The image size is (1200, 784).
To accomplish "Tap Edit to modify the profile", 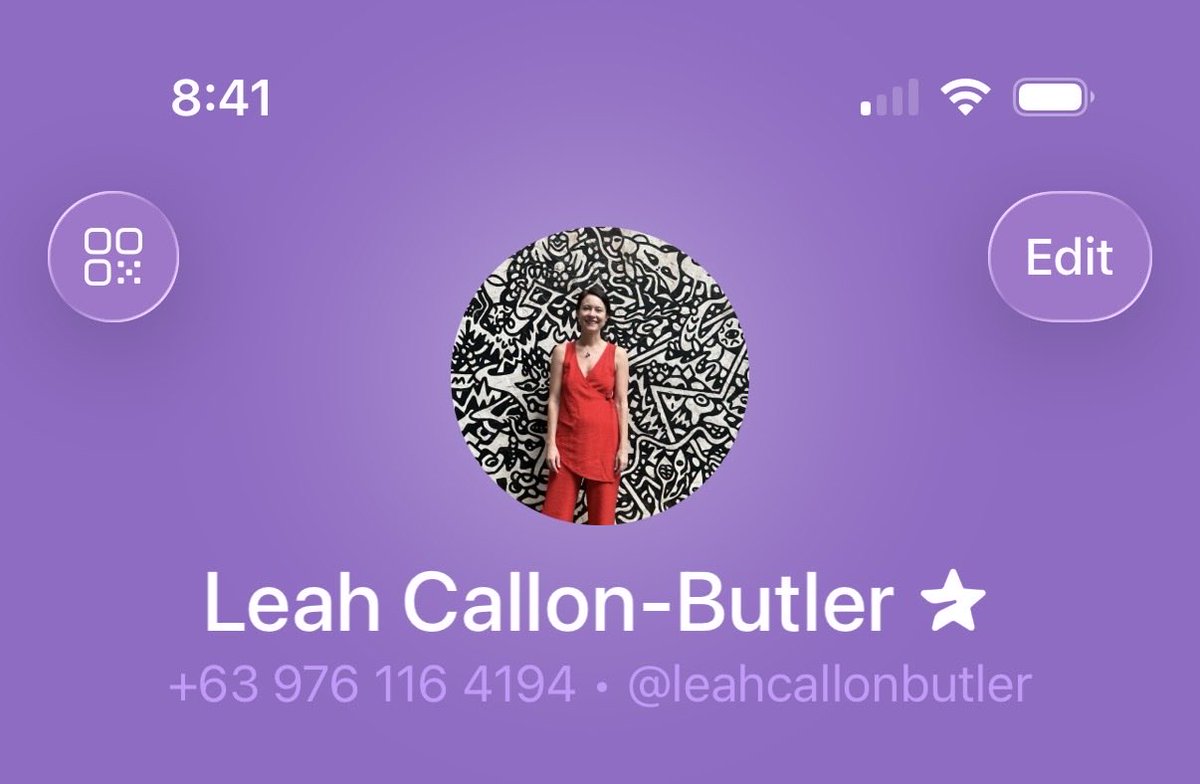I will (1069, 257).
